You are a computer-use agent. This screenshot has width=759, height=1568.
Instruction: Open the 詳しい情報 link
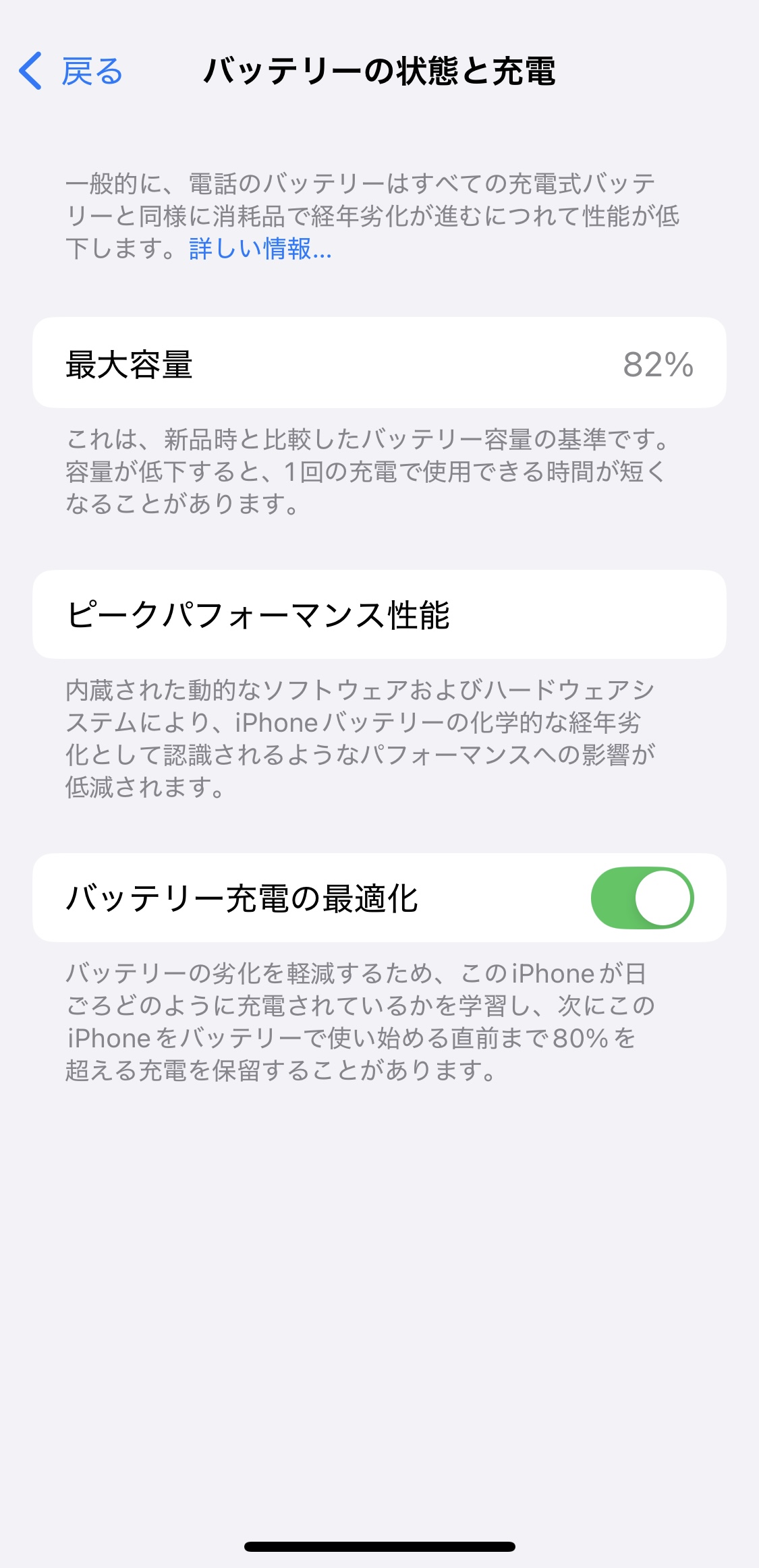(260, 249)
